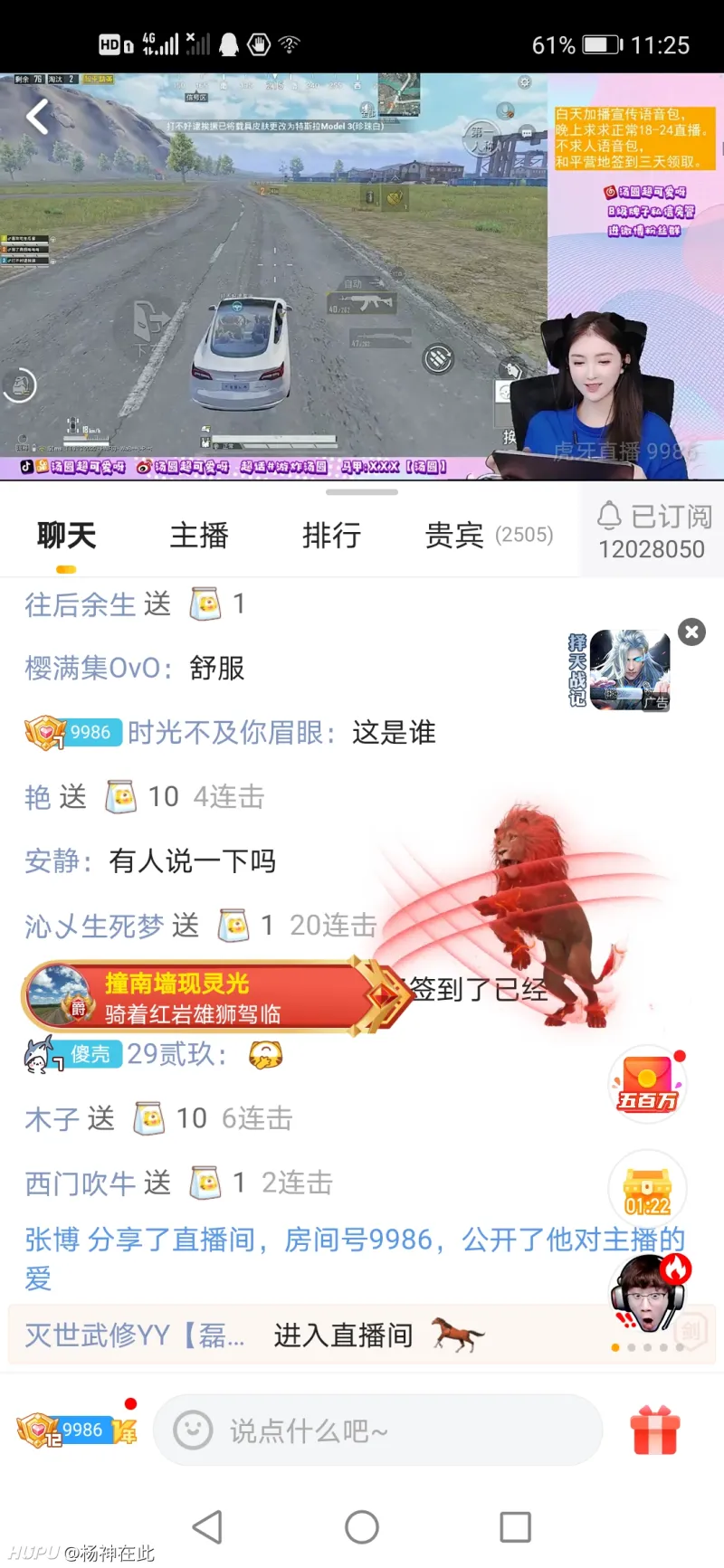724x1568 pixels.
Task: Open the 贵宾 (2505) tab
Action: click(489, 536)
